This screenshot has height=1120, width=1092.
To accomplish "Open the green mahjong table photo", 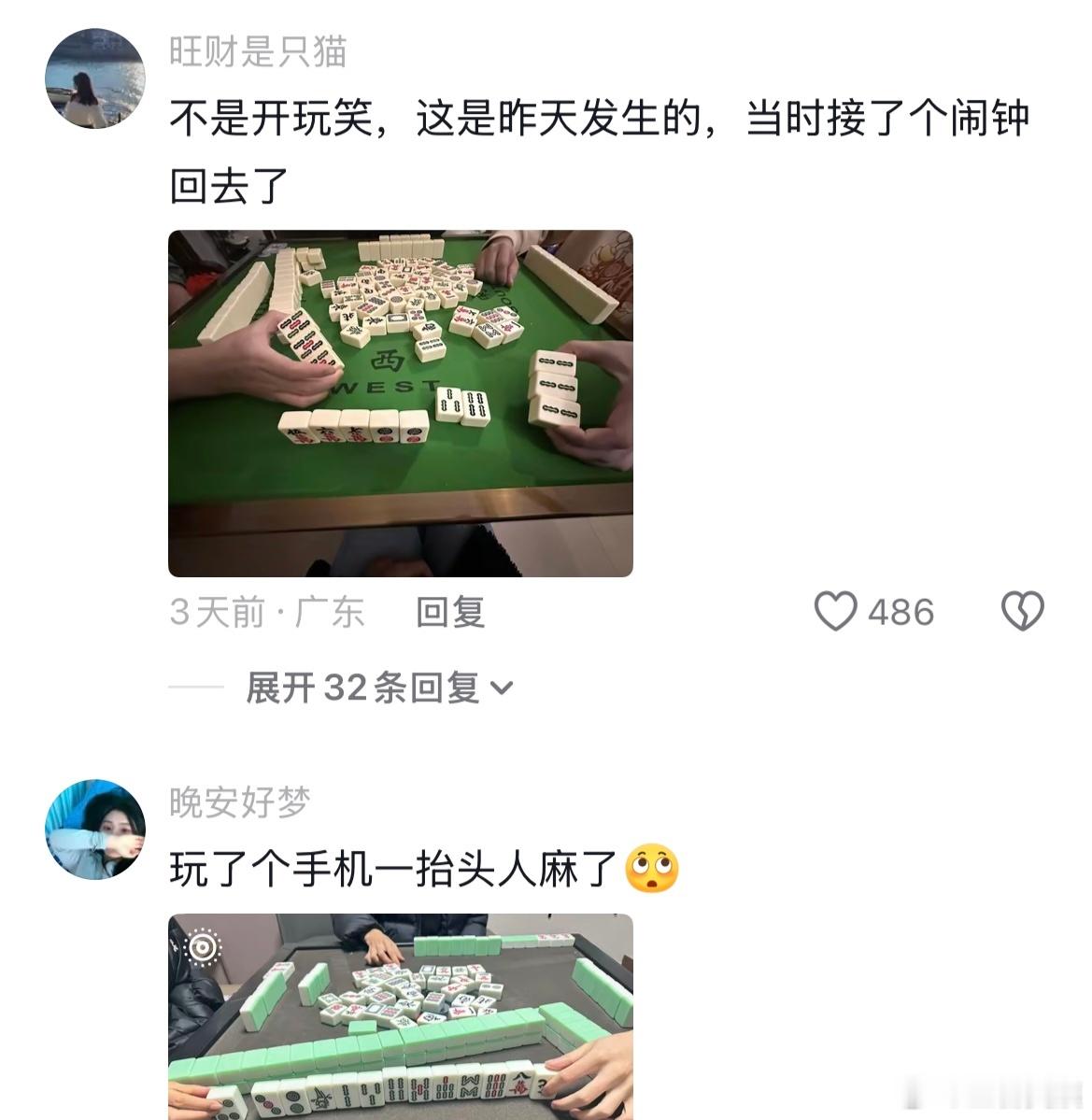I will point(402,402).
